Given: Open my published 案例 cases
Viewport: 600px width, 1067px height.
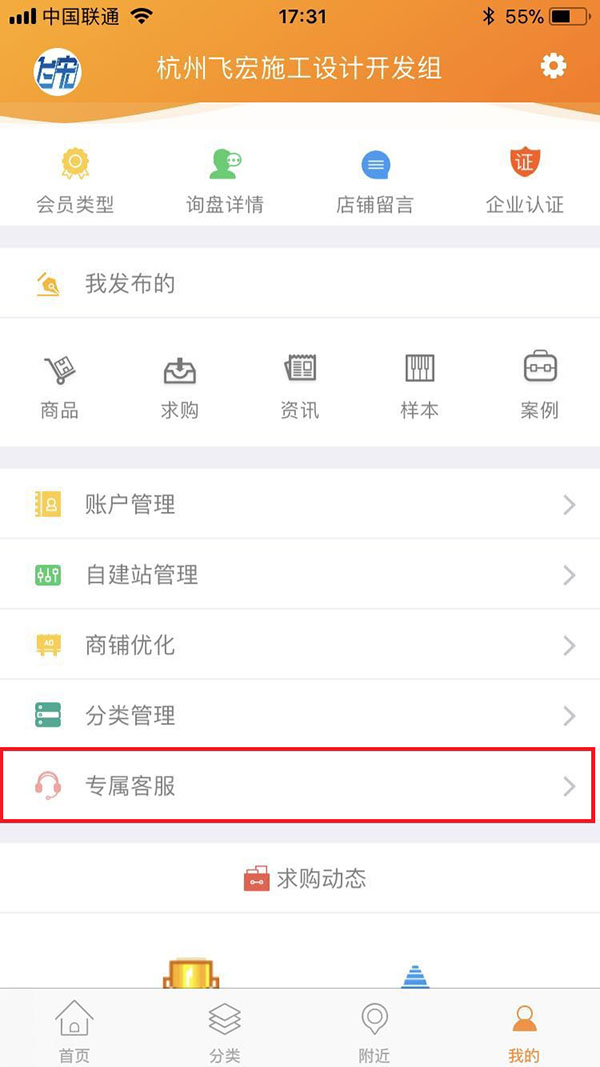Looking at the screenshot, I should click(540, 385).
